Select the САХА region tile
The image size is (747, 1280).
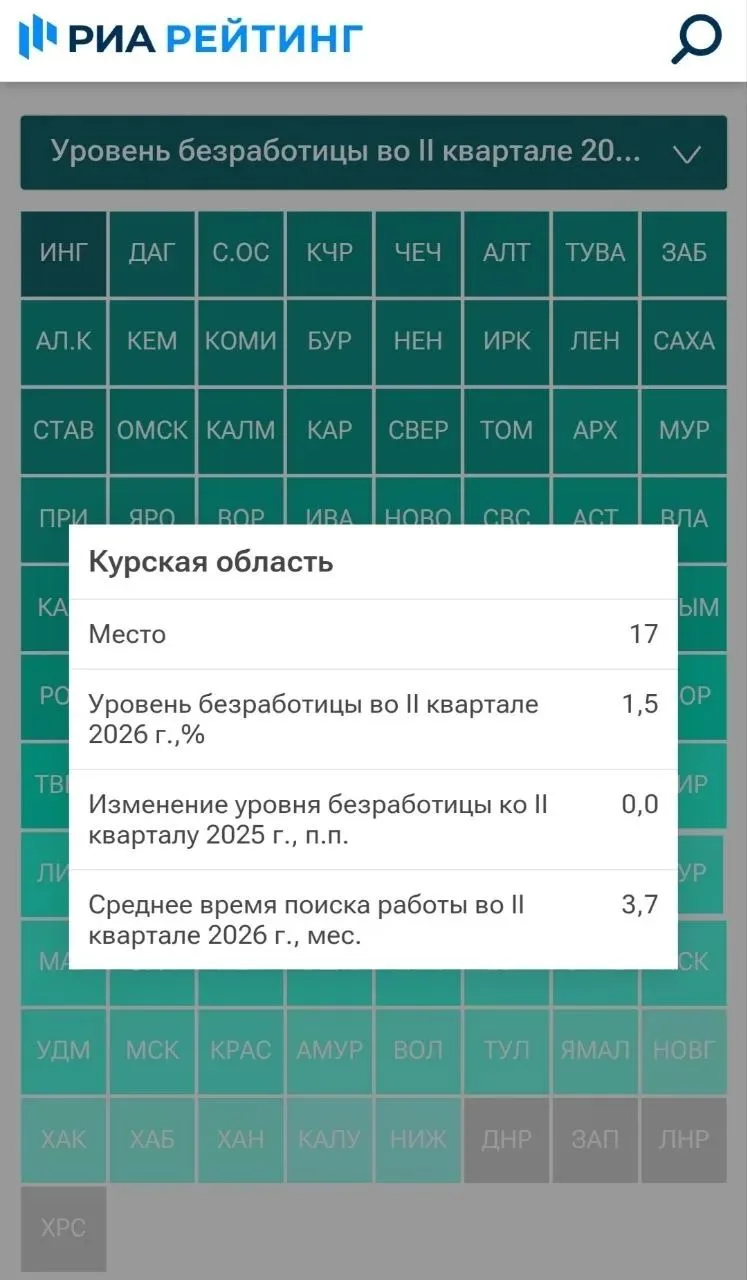coord(684,342)
